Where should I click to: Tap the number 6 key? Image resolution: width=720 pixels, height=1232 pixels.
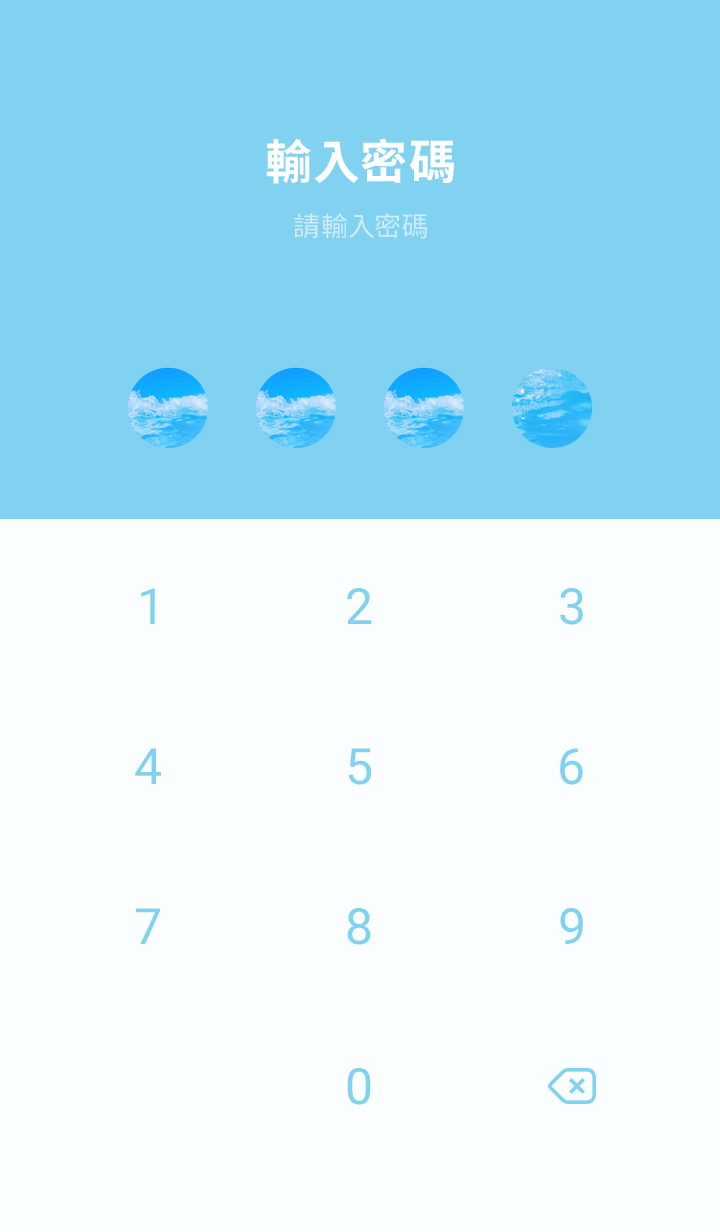coord(571,767)
